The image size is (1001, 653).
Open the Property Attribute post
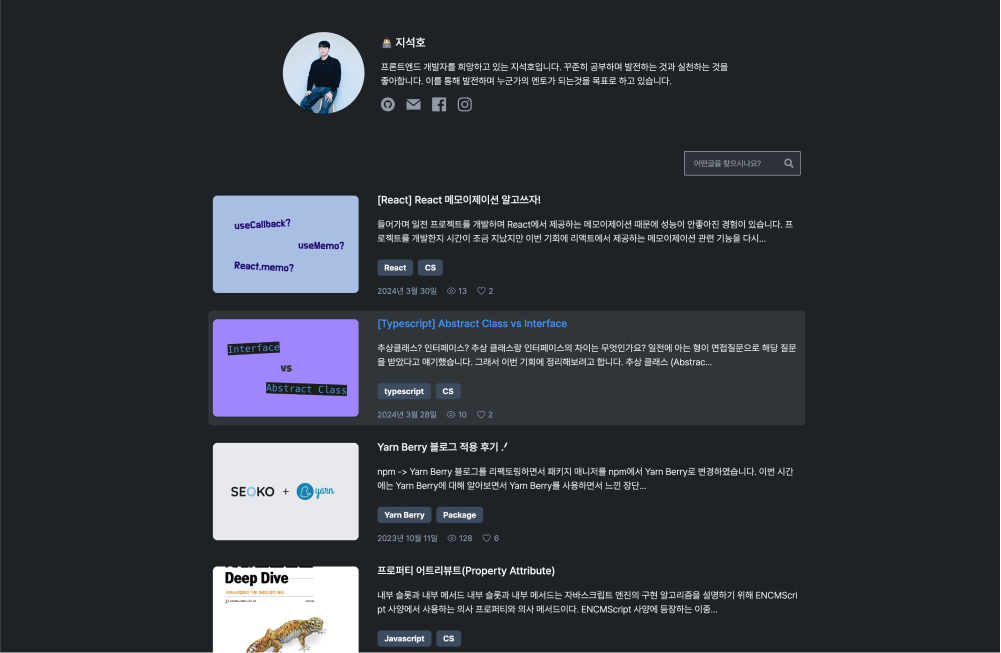[466, 571]
